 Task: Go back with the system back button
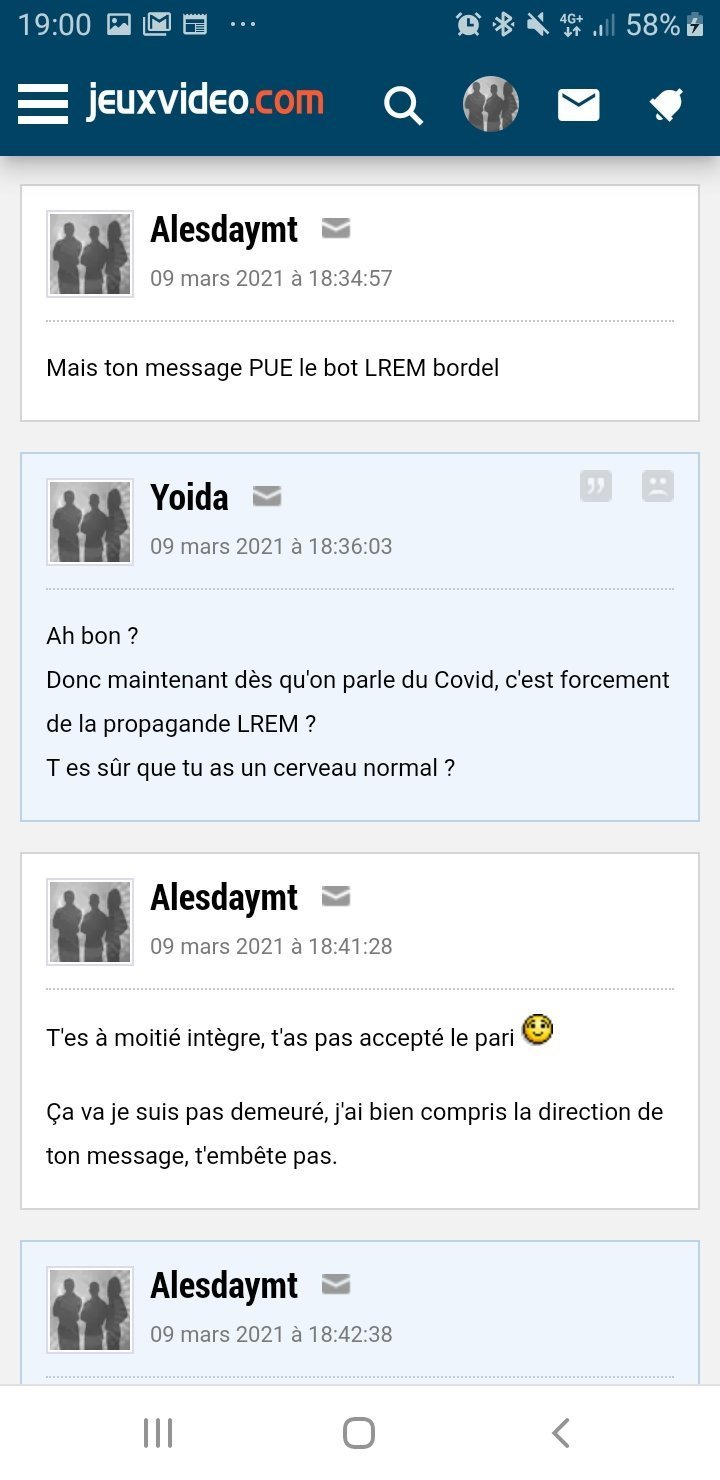click(x=561, y=1433)
